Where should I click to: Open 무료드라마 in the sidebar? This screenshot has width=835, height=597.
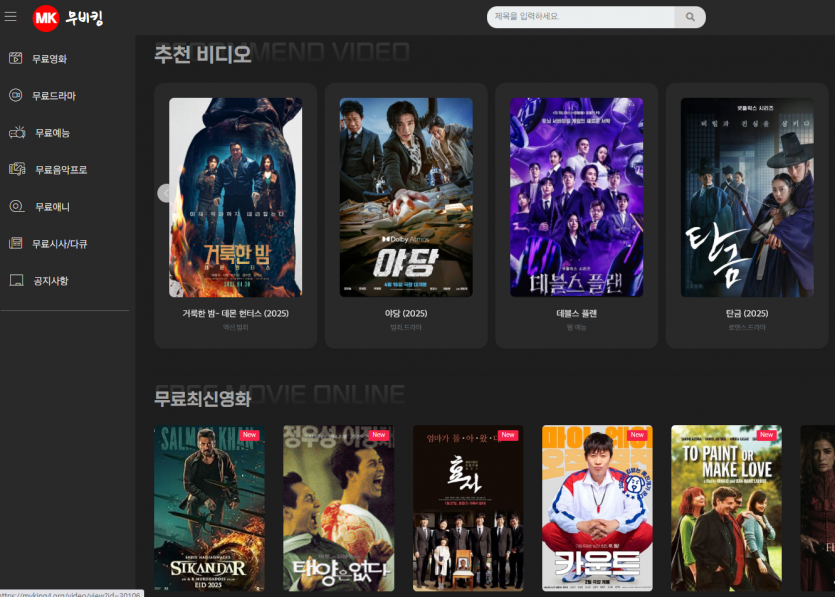pyautogui.click(x=53, y=96)
